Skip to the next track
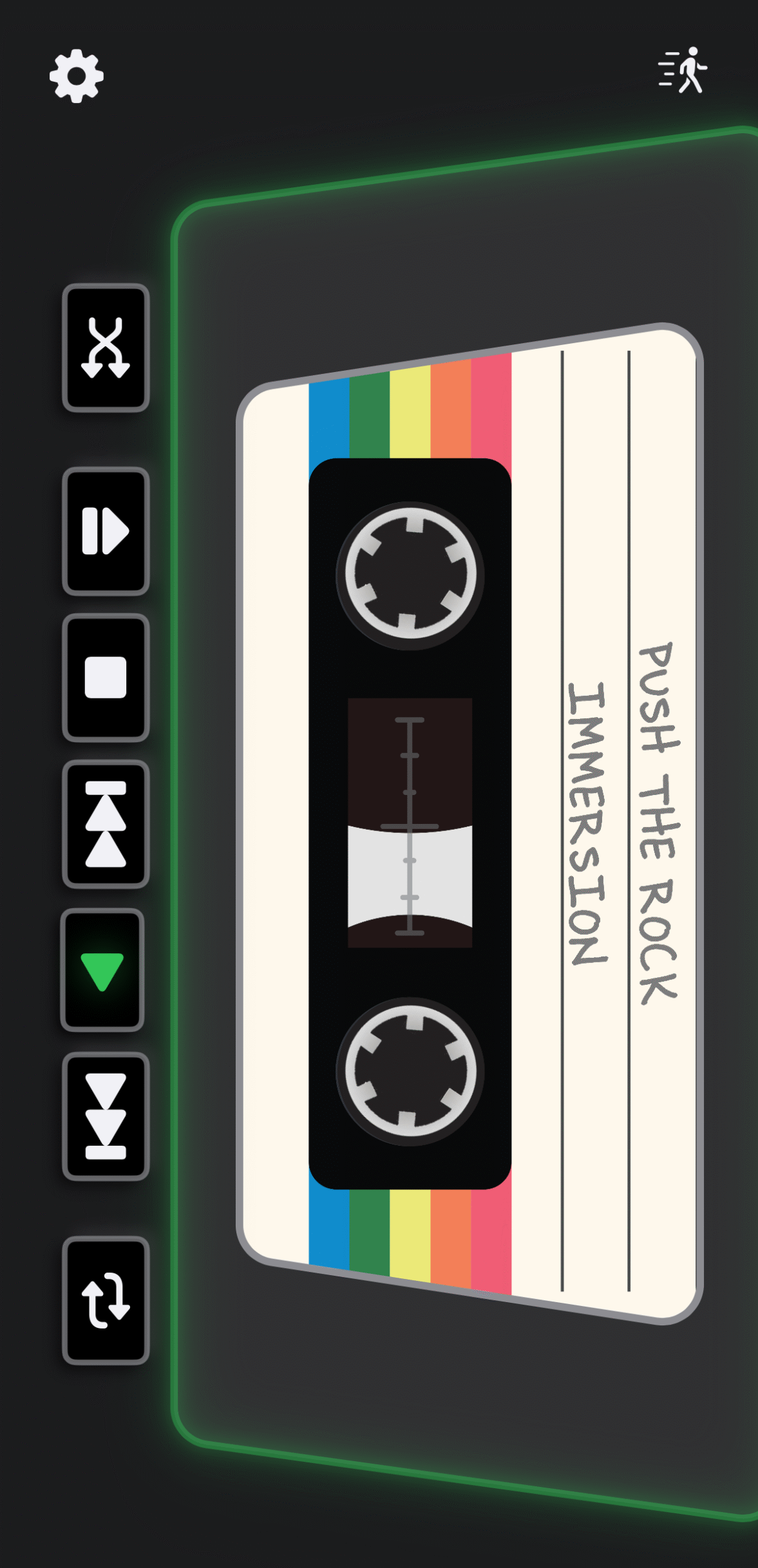This screenshot has height=1568, width=758. tap(106, 1116)
